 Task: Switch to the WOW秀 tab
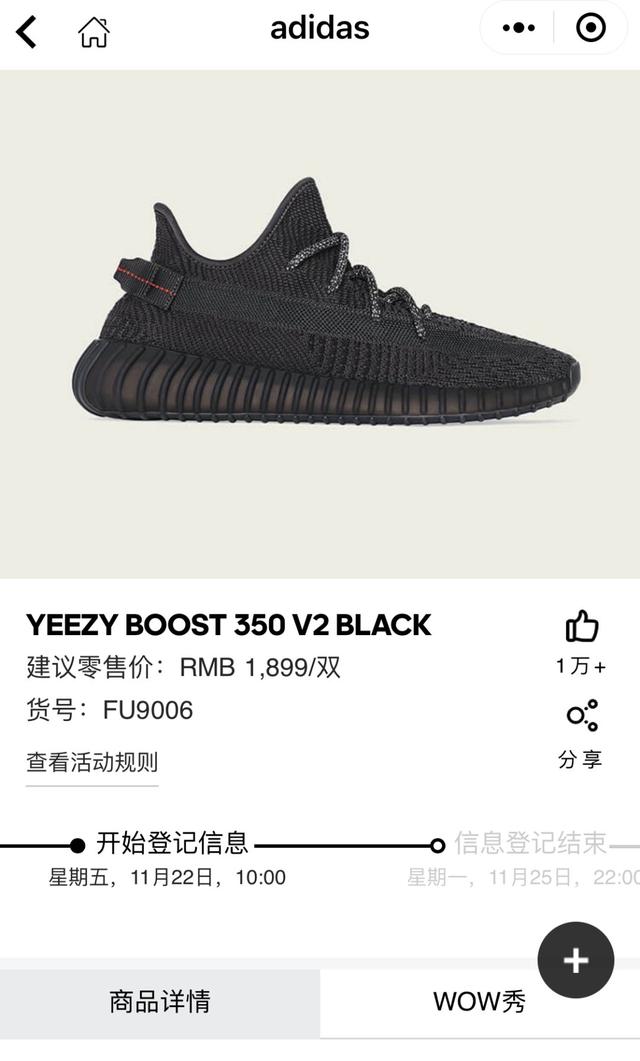(479, 1002)
